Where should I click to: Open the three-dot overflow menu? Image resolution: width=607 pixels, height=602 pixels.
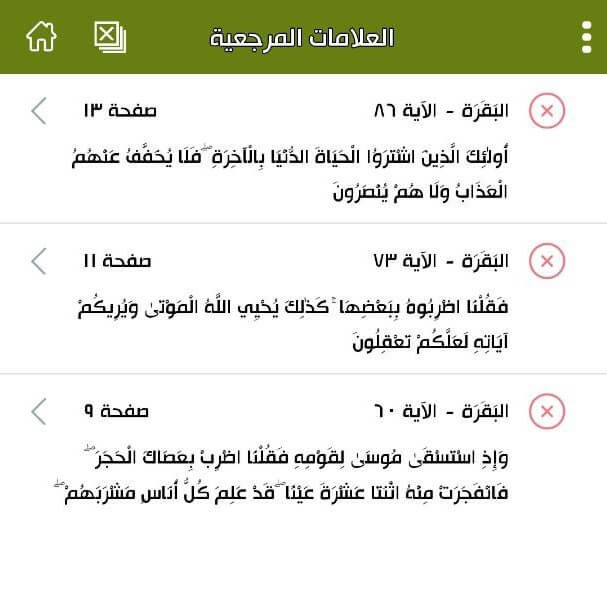pos(586,37)
